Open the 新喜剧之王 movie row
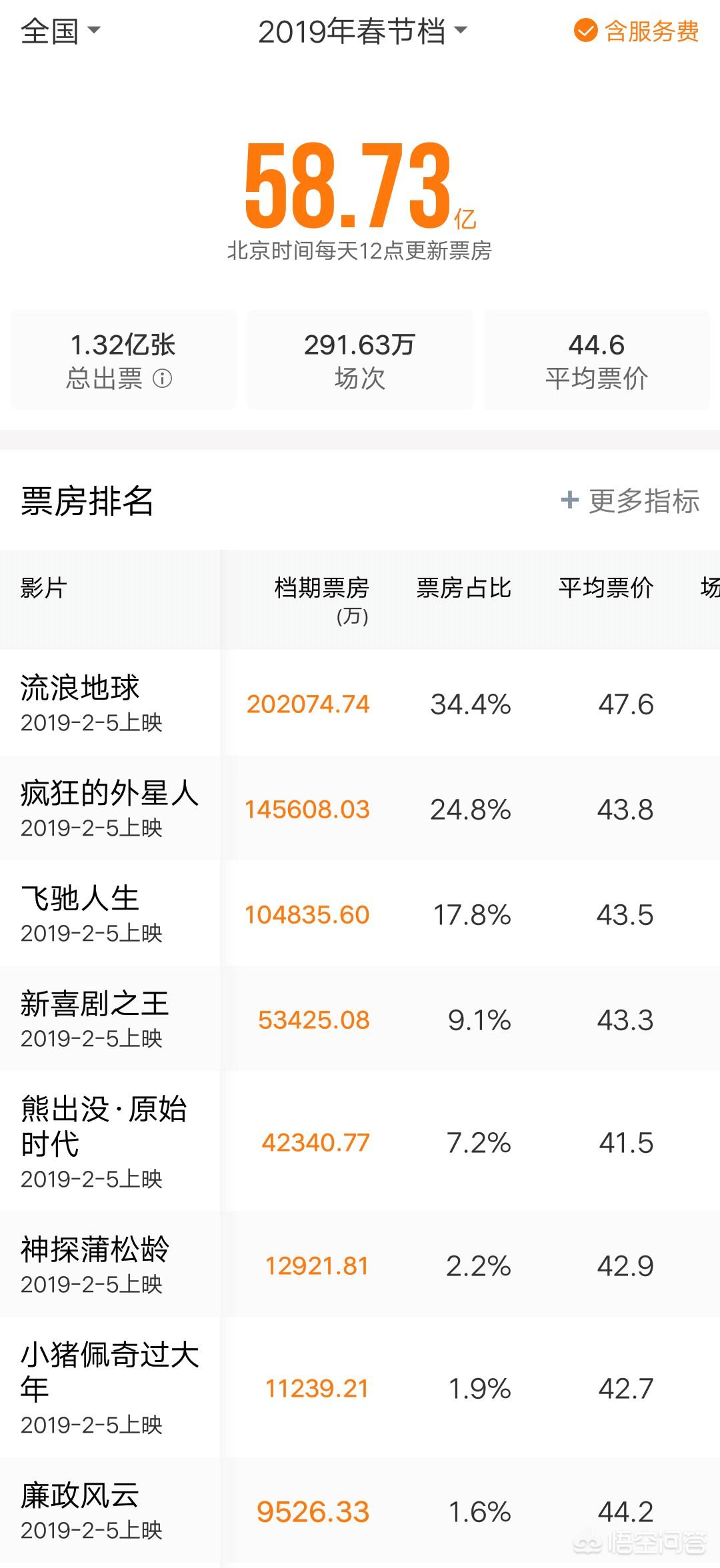The height and width of the screenshot is (1568, 720). pos(360,1018)
